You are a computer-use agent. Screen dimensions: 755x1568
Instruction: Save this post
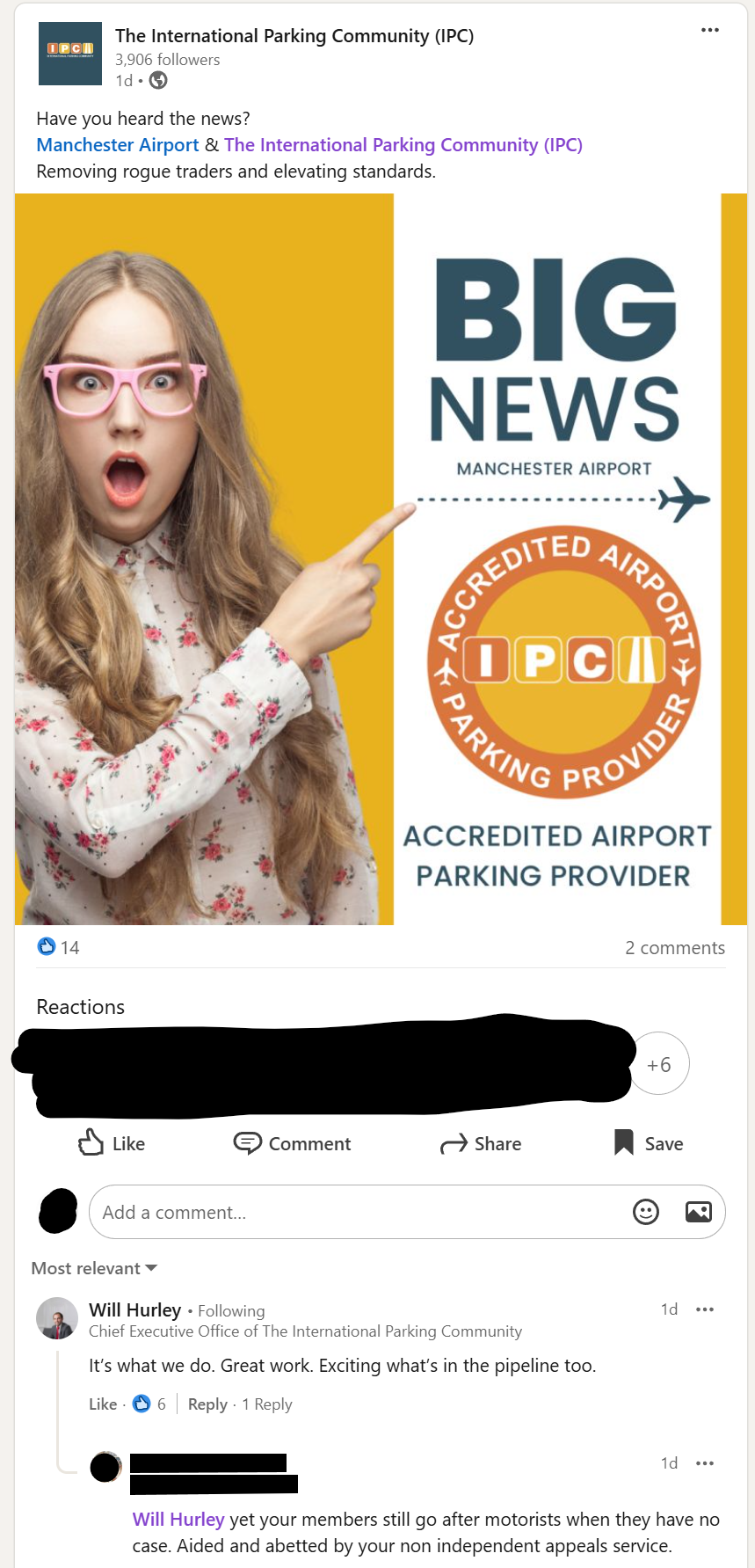(x=649, y=1143)
